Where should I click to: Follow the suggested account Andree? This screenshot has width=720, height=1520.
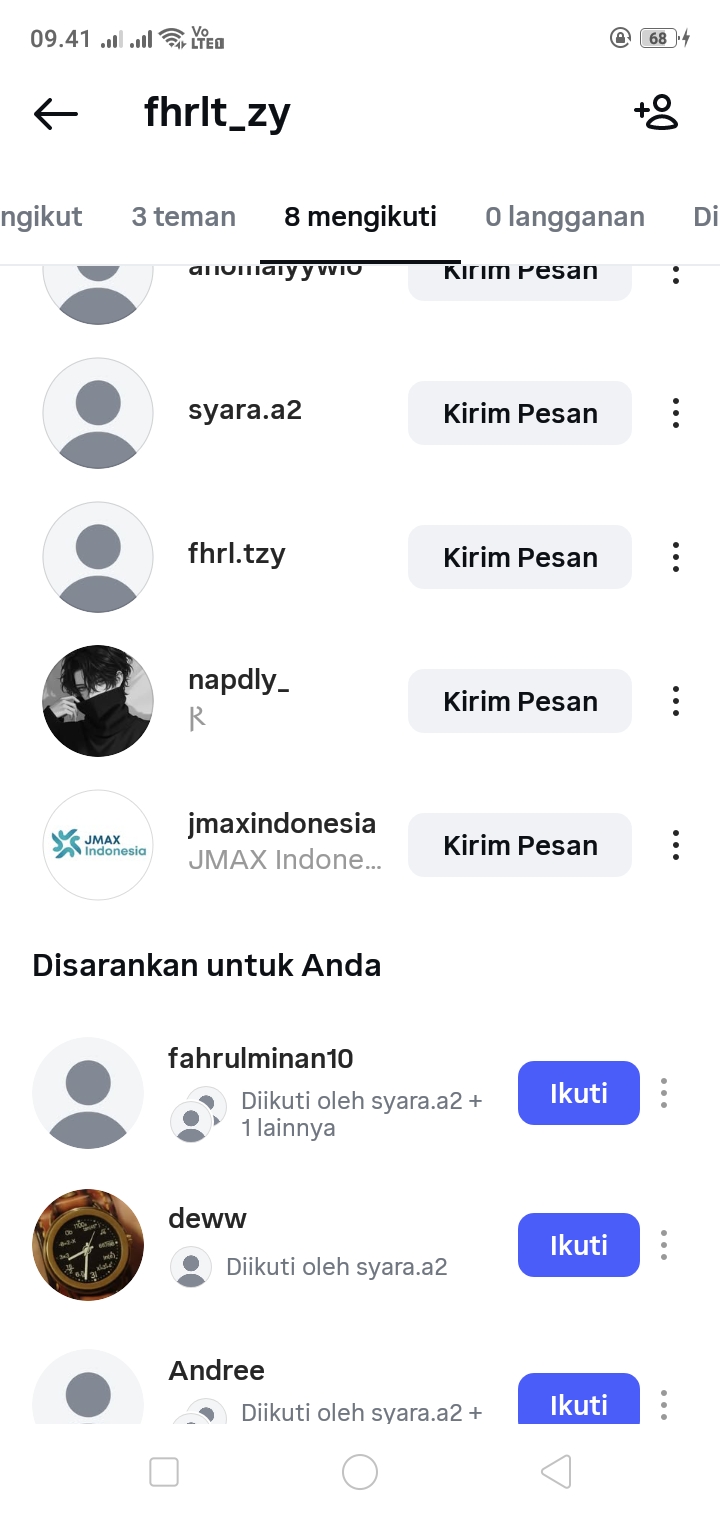pyautogui.click(x=578, y=1400)
